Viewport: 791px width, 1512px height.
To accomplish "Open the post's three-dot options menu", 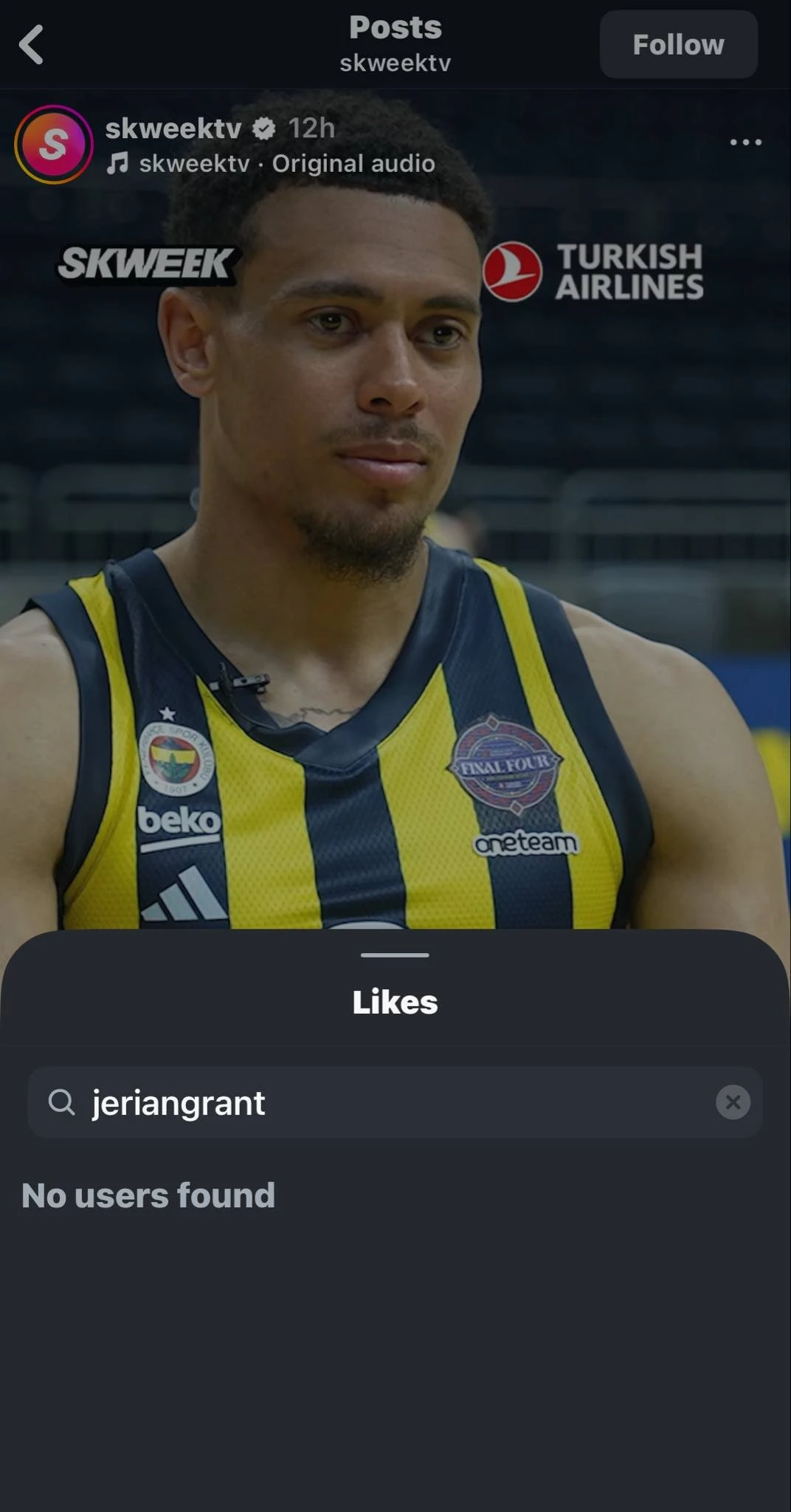I will point(745,142).
